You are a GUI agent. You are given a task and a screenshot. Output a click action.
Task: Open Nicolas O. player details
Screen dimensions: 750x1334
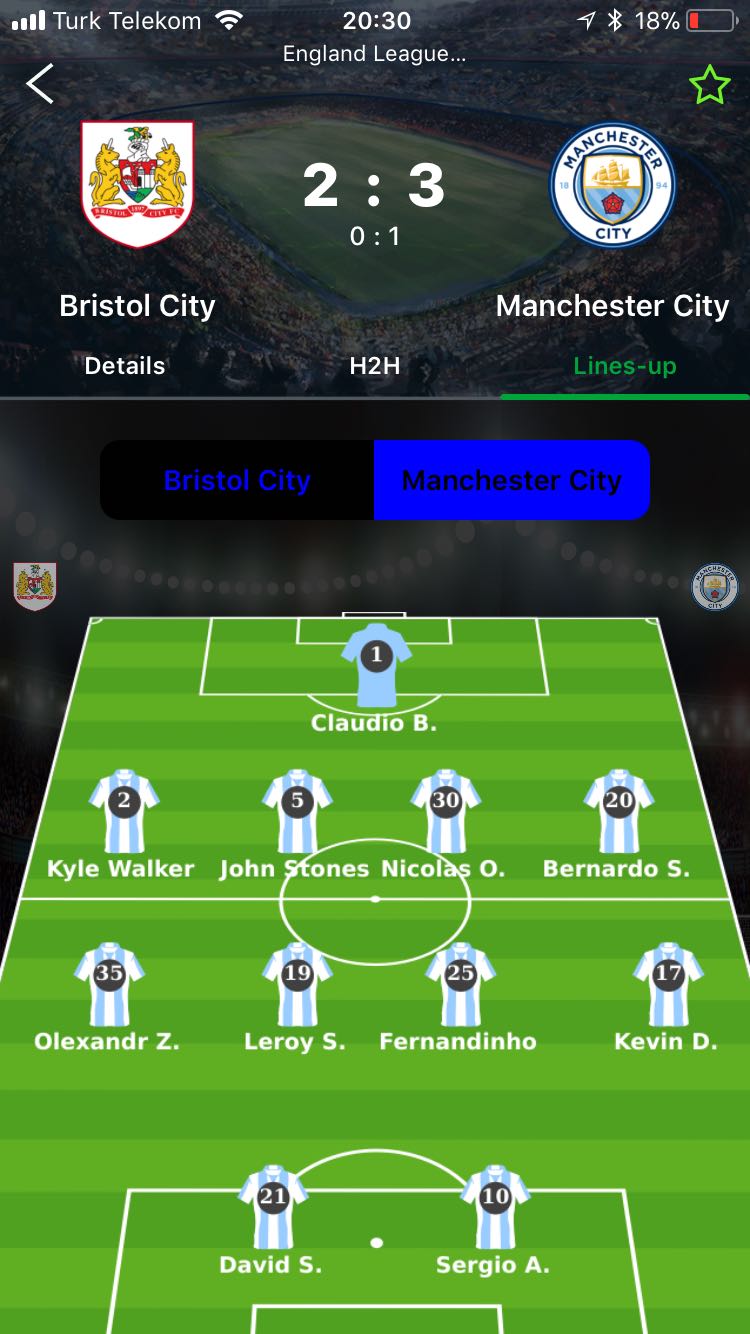coord(446,810)
